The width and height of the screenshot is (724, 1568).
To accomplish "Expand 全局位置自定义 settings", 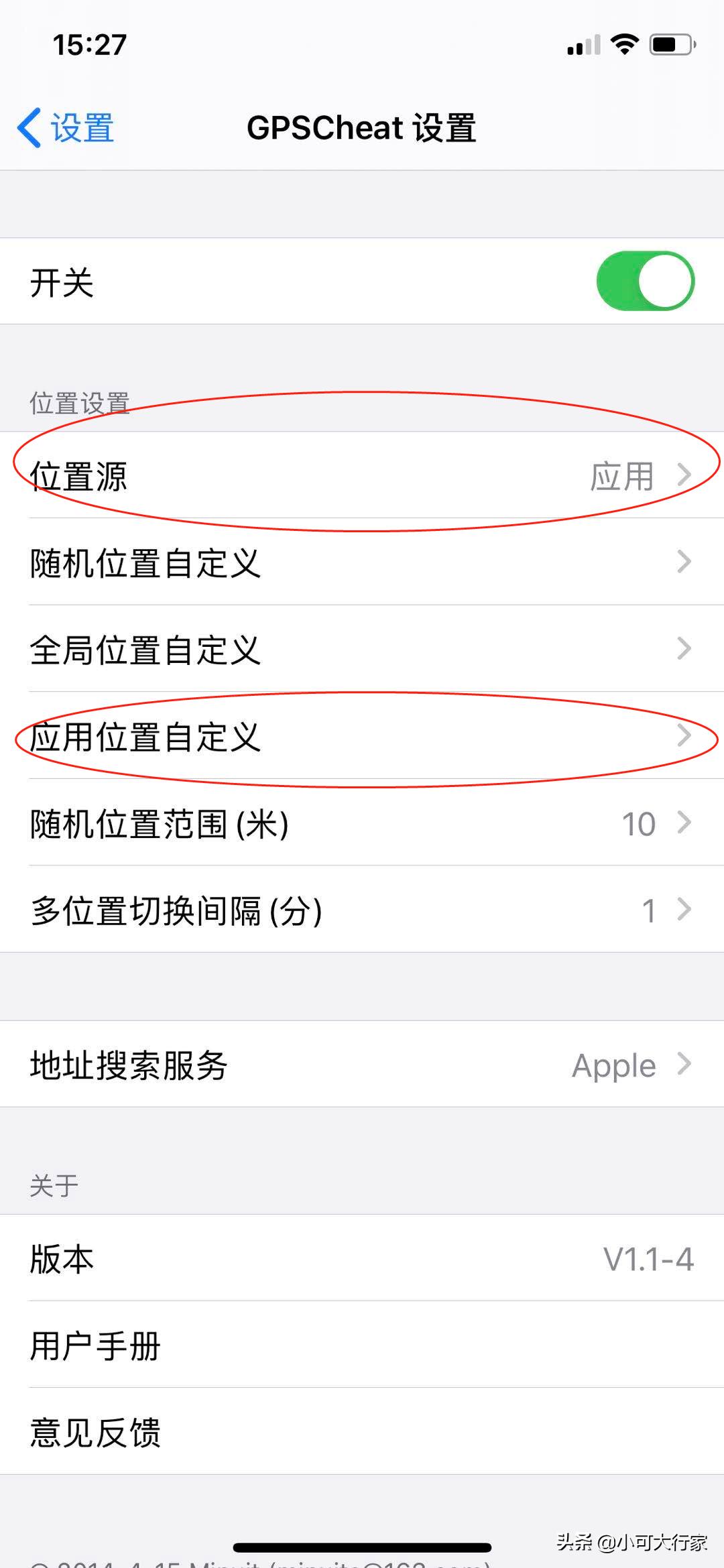I will [362, 649].
